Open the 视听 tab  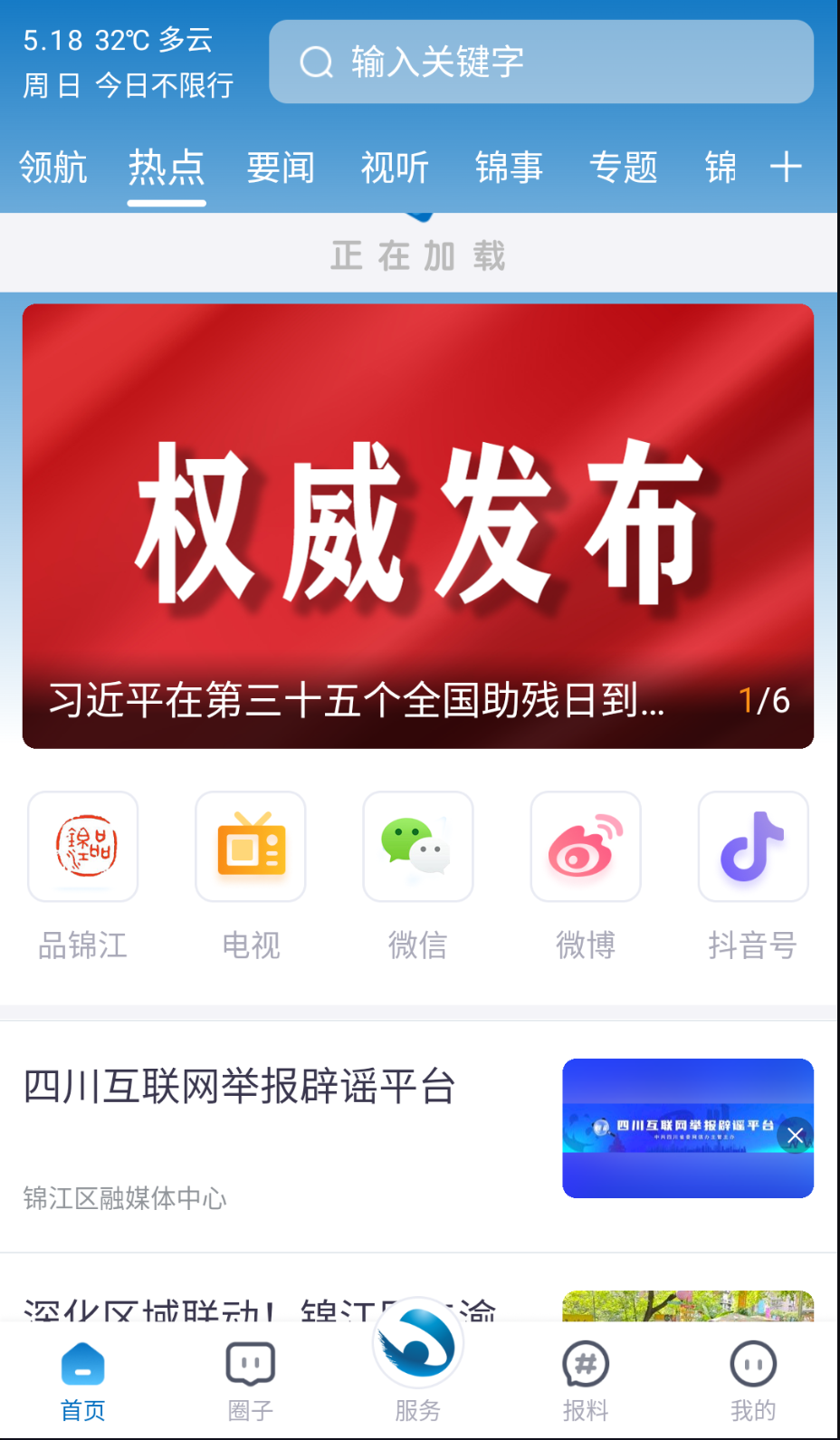point(395,168)
